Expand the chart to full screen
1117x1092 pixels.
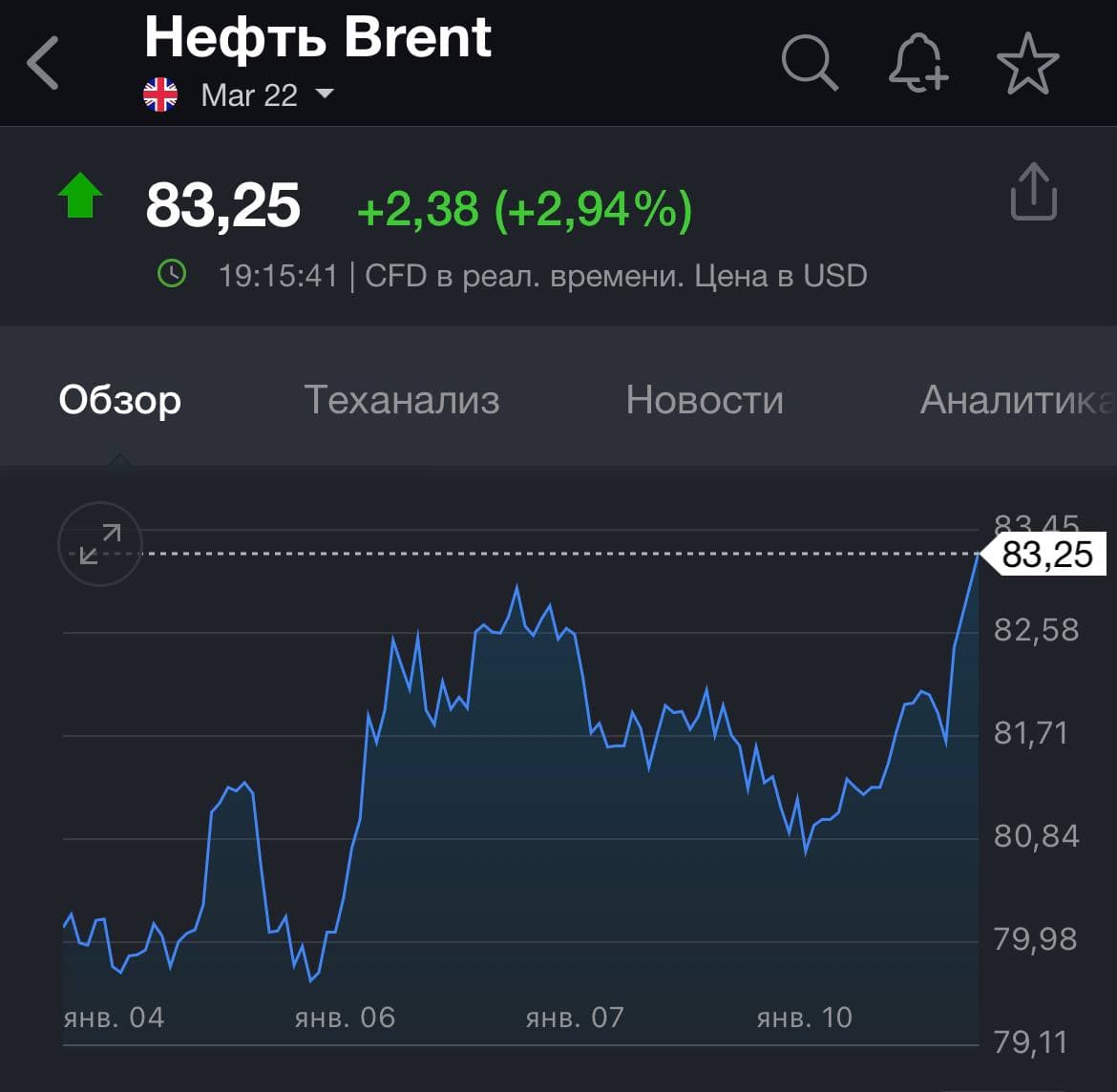coord(100,543)
